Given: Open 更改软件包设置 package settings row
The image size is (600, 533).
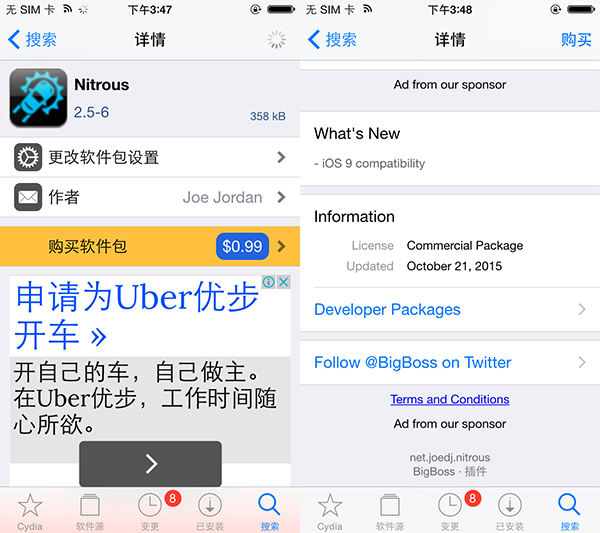Looking at the screenshot, I should tap(150, 158).
